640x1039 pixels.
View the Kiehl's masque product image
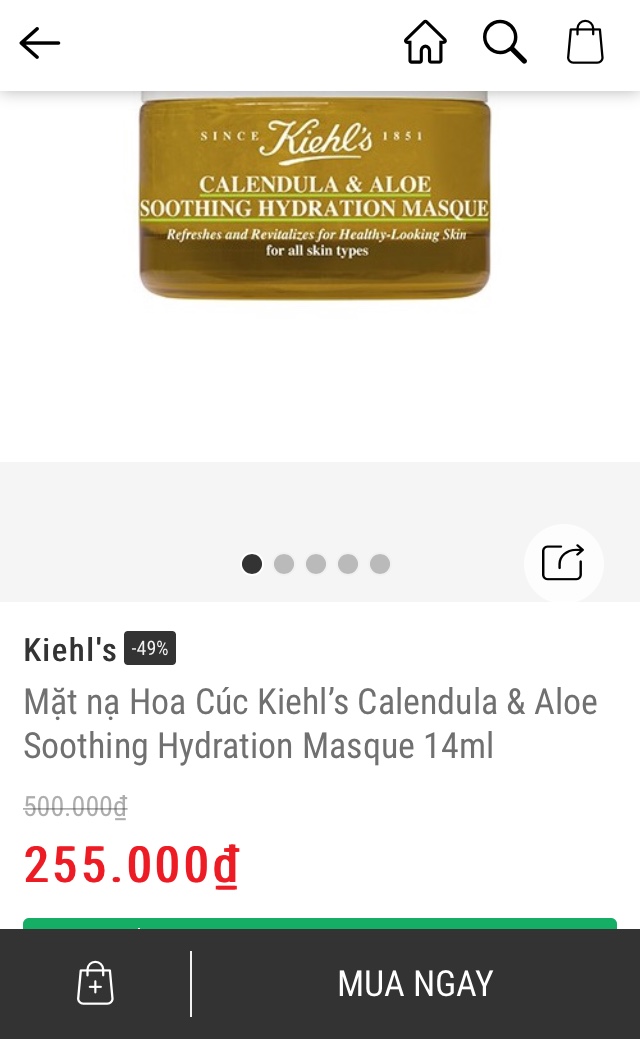(x=315, y=200)
